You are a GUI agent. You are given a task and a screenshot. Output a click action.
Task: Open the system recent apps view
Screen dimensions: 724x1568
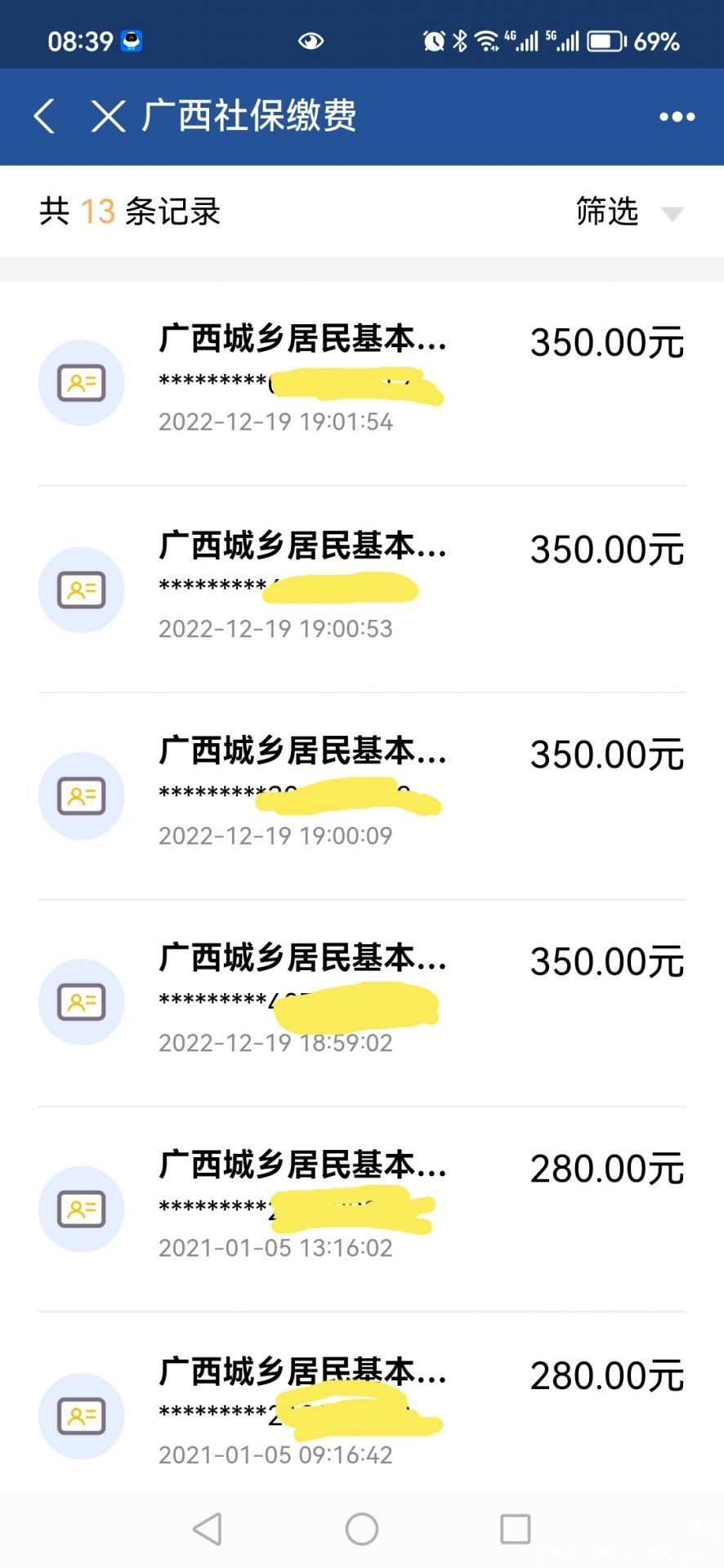coord(515,1529)
